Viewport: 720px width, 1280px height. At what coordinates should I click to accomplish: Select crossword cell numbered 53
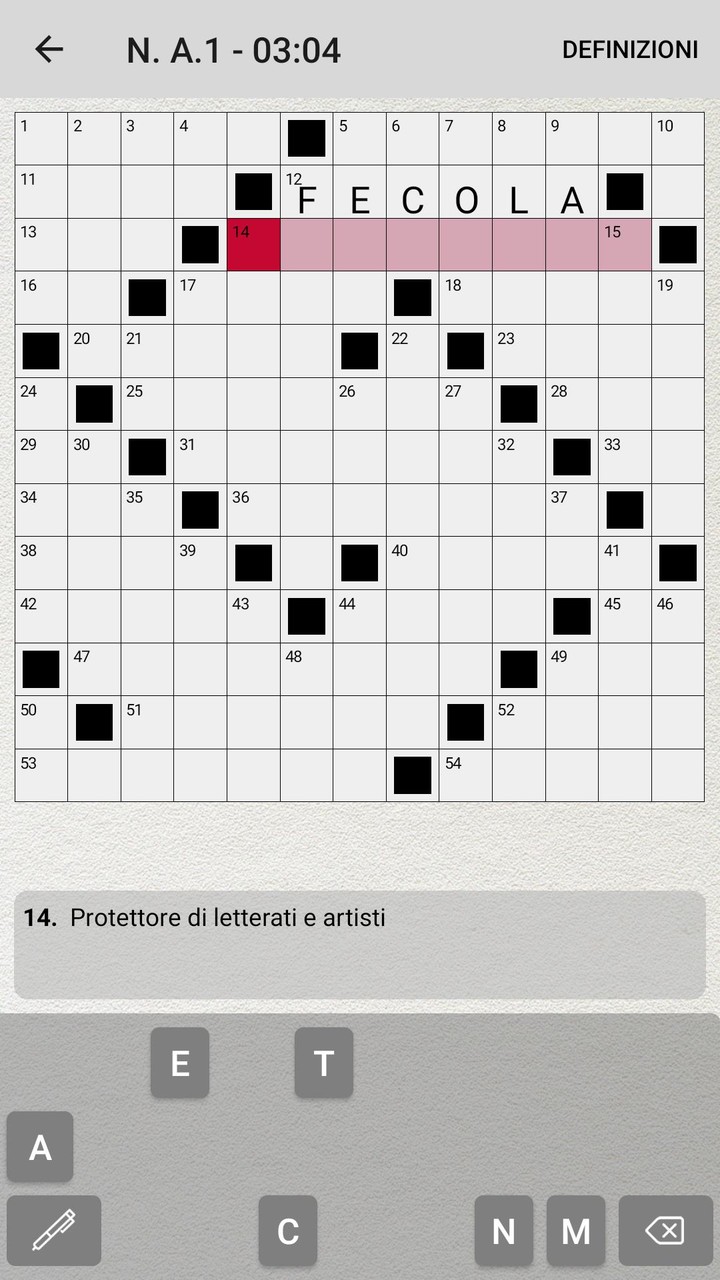pyautogui.click(x=41, y=775)
